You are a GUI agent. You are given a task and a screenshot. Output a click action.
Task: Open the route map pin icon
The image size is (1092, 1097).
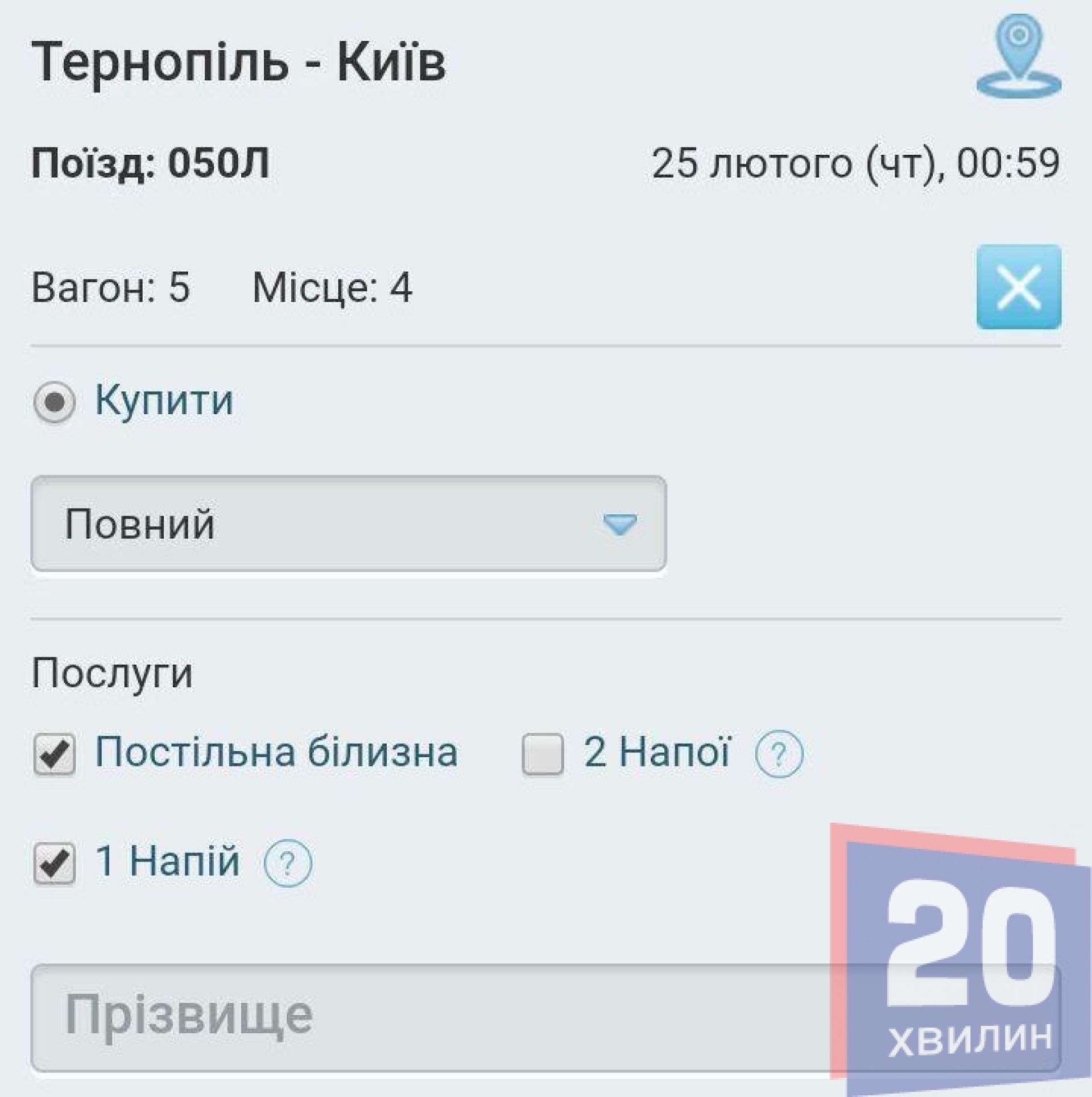click(1019, 56)
